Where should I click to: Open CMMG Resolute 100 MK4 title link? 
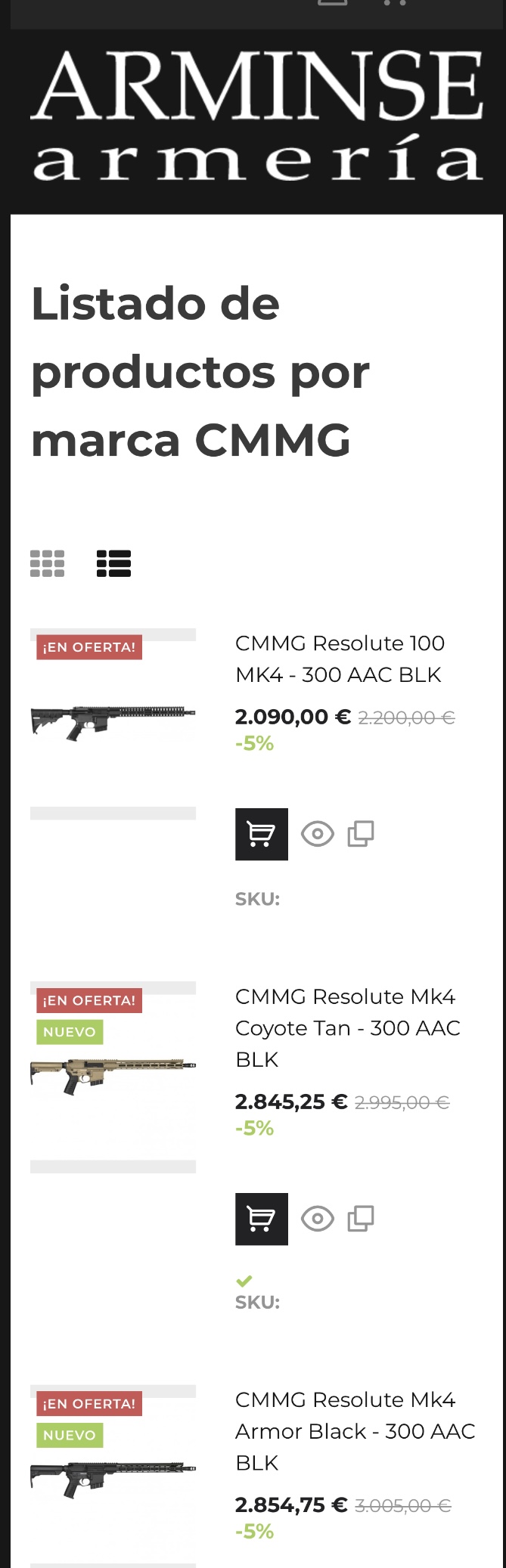(x=340, y=658)
